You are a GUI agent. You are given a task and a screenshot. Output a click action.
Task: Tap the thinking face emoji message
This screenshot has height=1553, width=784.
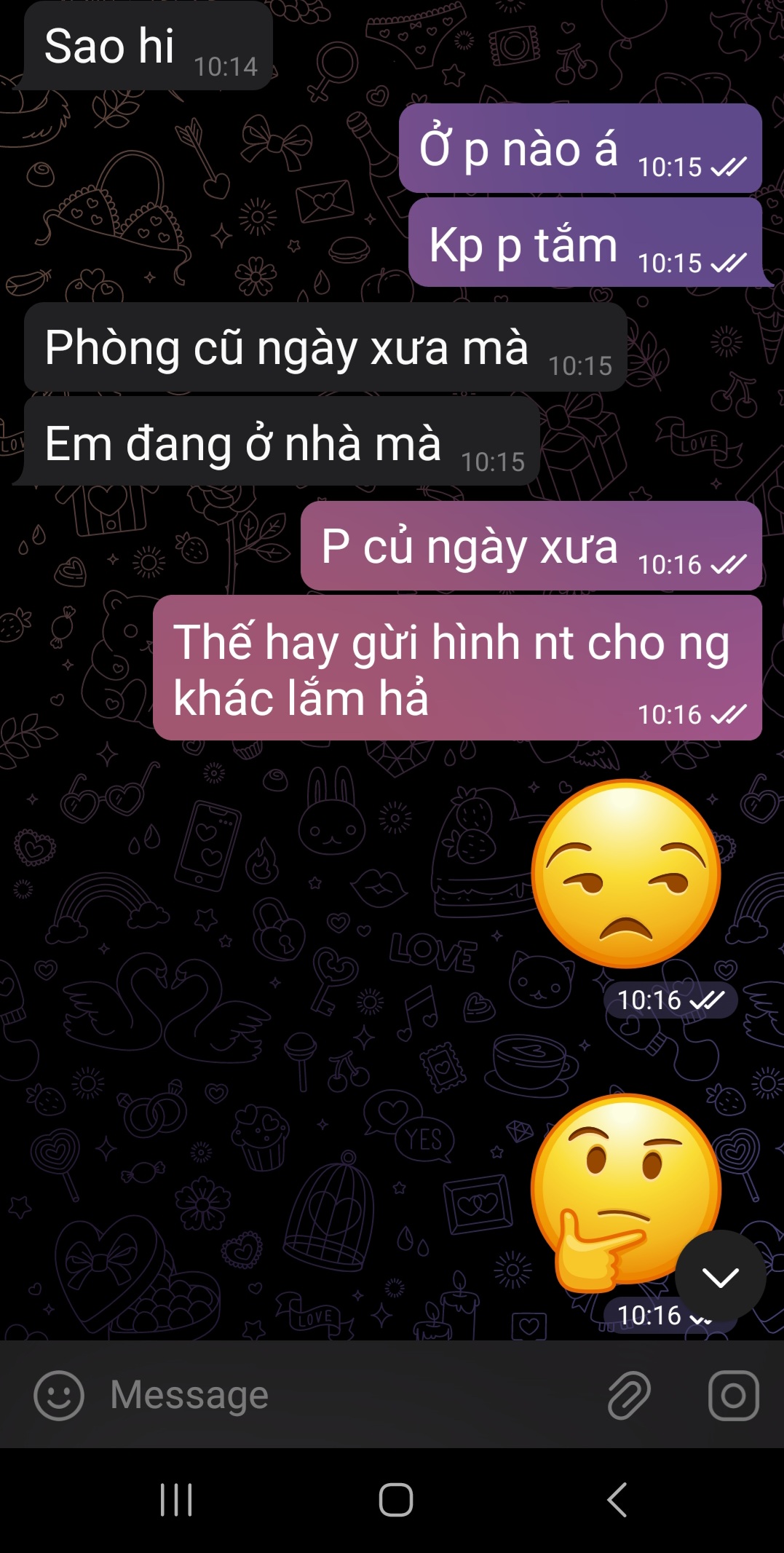[619, 1187]
